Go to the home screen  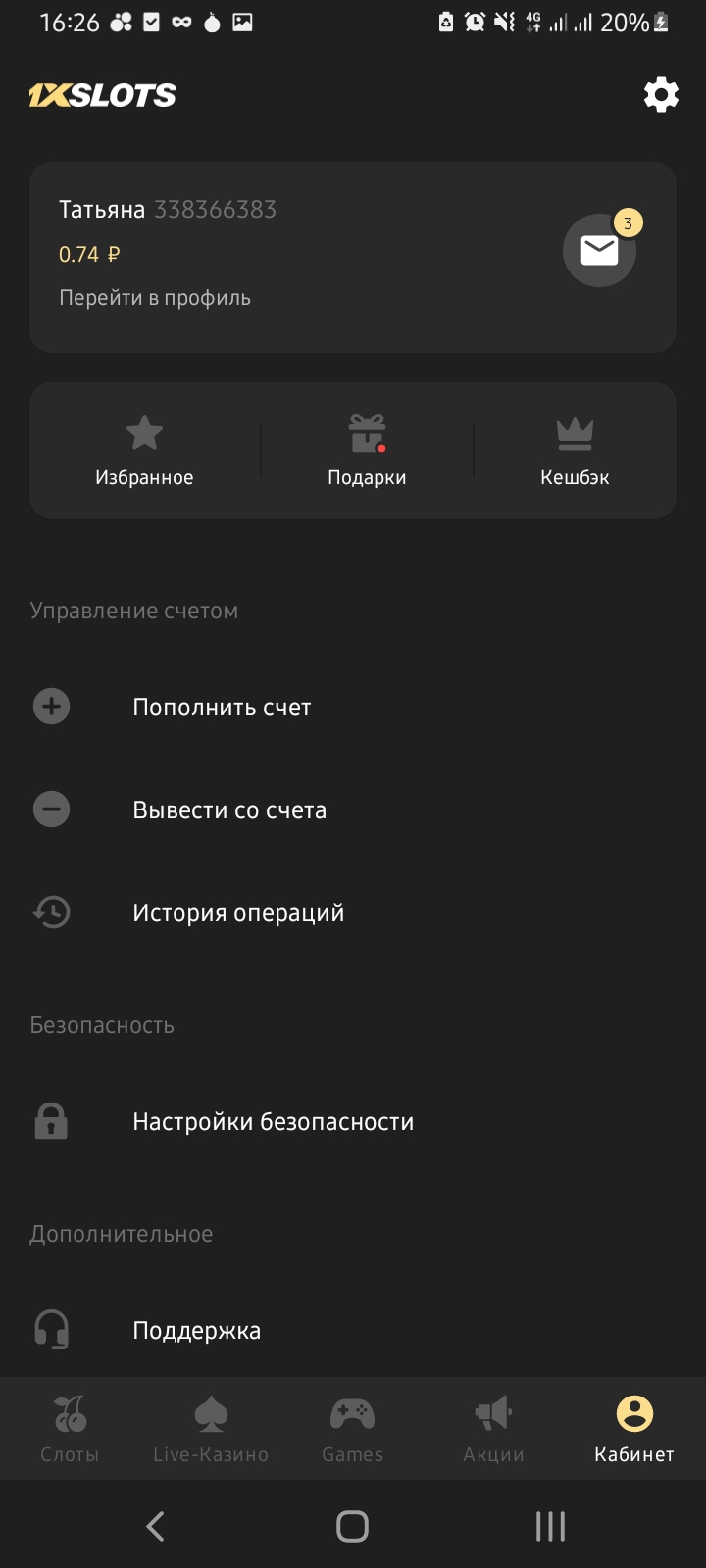(x=352, y=1526)
